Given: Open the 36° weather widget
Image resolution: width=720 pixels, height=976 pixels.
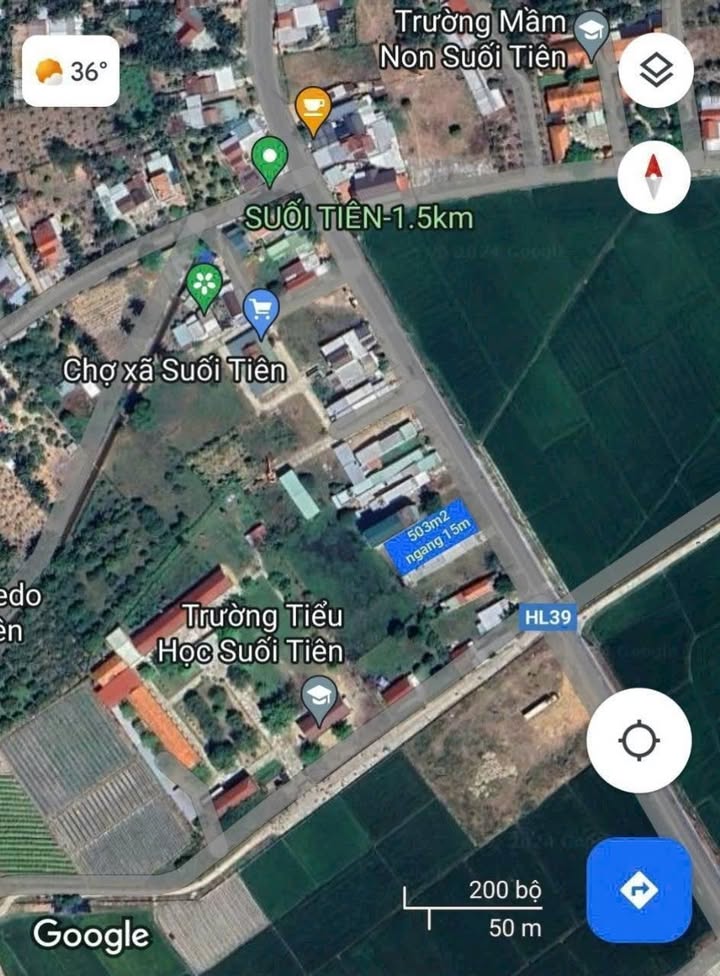Looking at the screenshot, I should [71, 71].
